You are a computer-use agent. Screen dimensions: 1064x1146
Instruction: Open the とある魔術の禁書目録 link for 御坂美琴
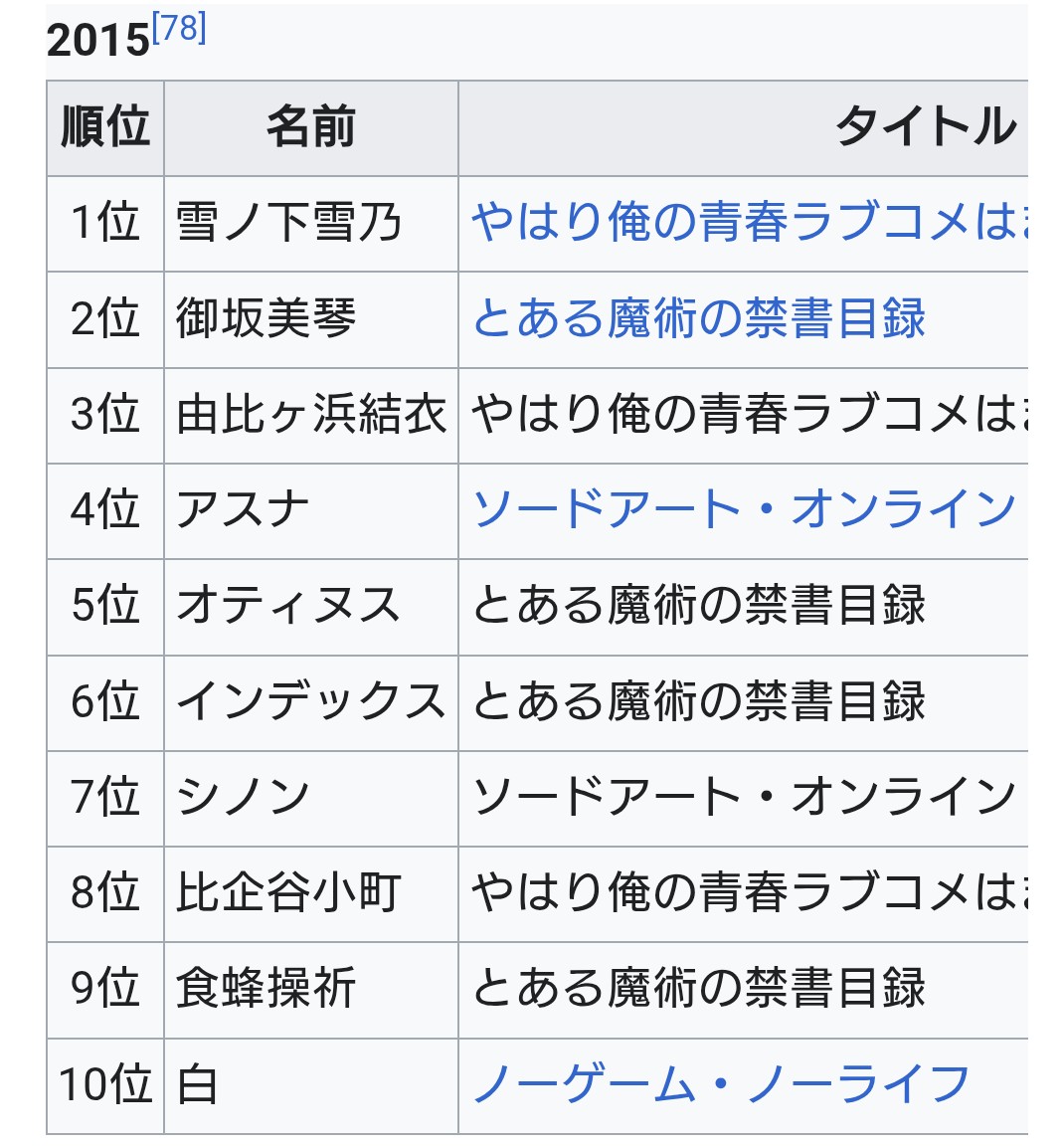click(x=699, y=318)
